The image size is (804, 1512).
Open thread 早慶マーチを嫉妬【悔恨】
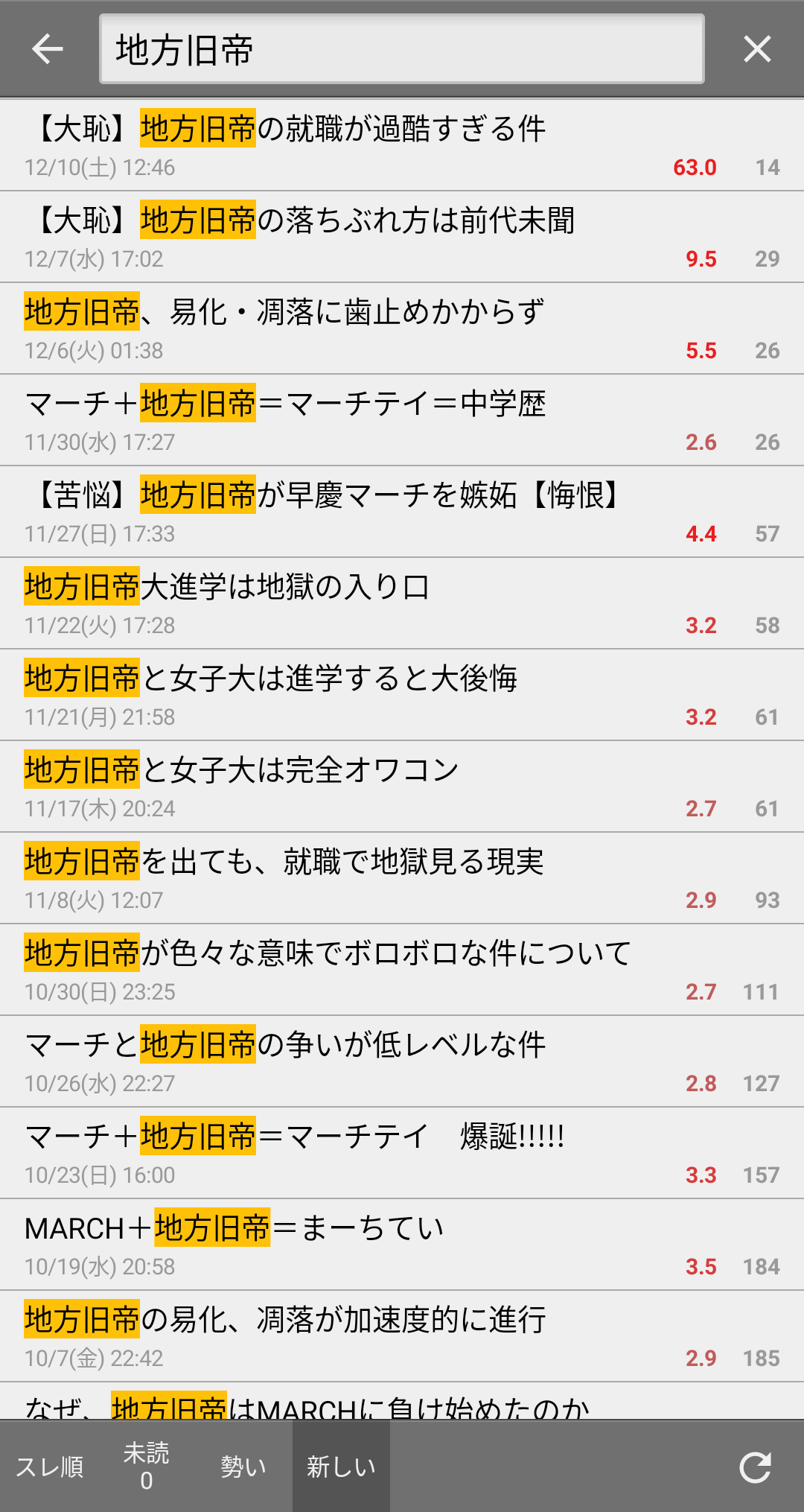click(402, 512)
